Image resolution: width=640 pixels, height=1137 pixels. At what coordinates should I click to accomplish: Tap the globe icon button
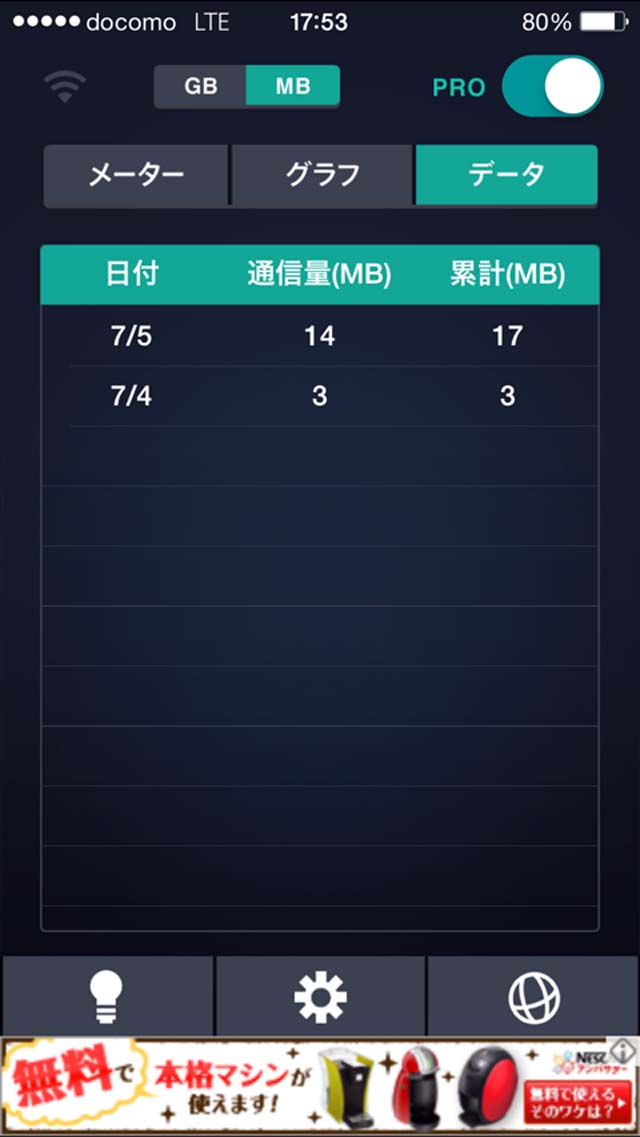click(534, 996)
